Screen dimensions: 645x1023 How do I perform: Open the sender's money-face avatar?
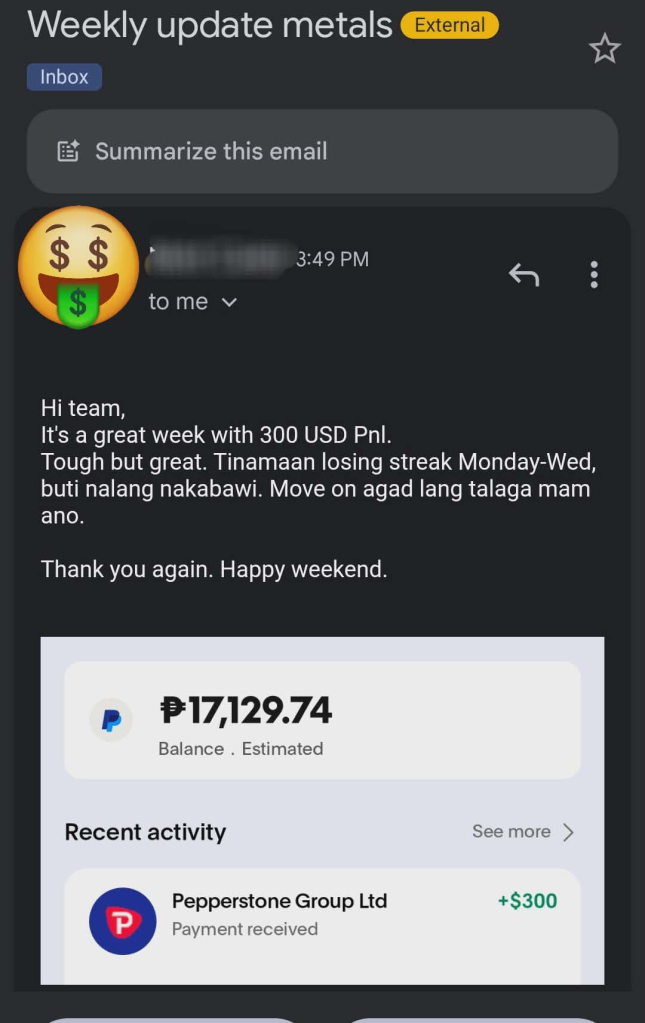pos(78,267)
